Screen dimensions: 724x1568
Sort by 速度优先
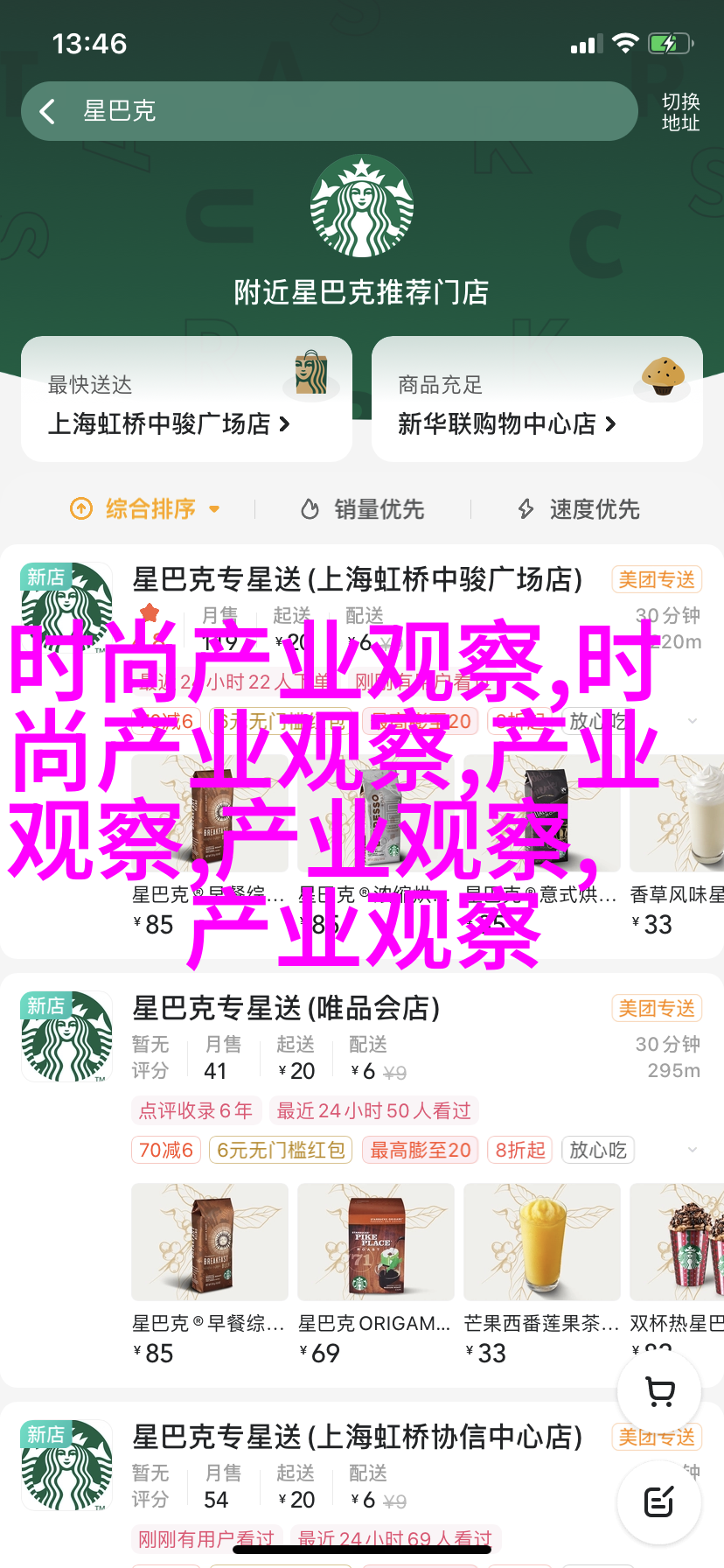(579, 508)
